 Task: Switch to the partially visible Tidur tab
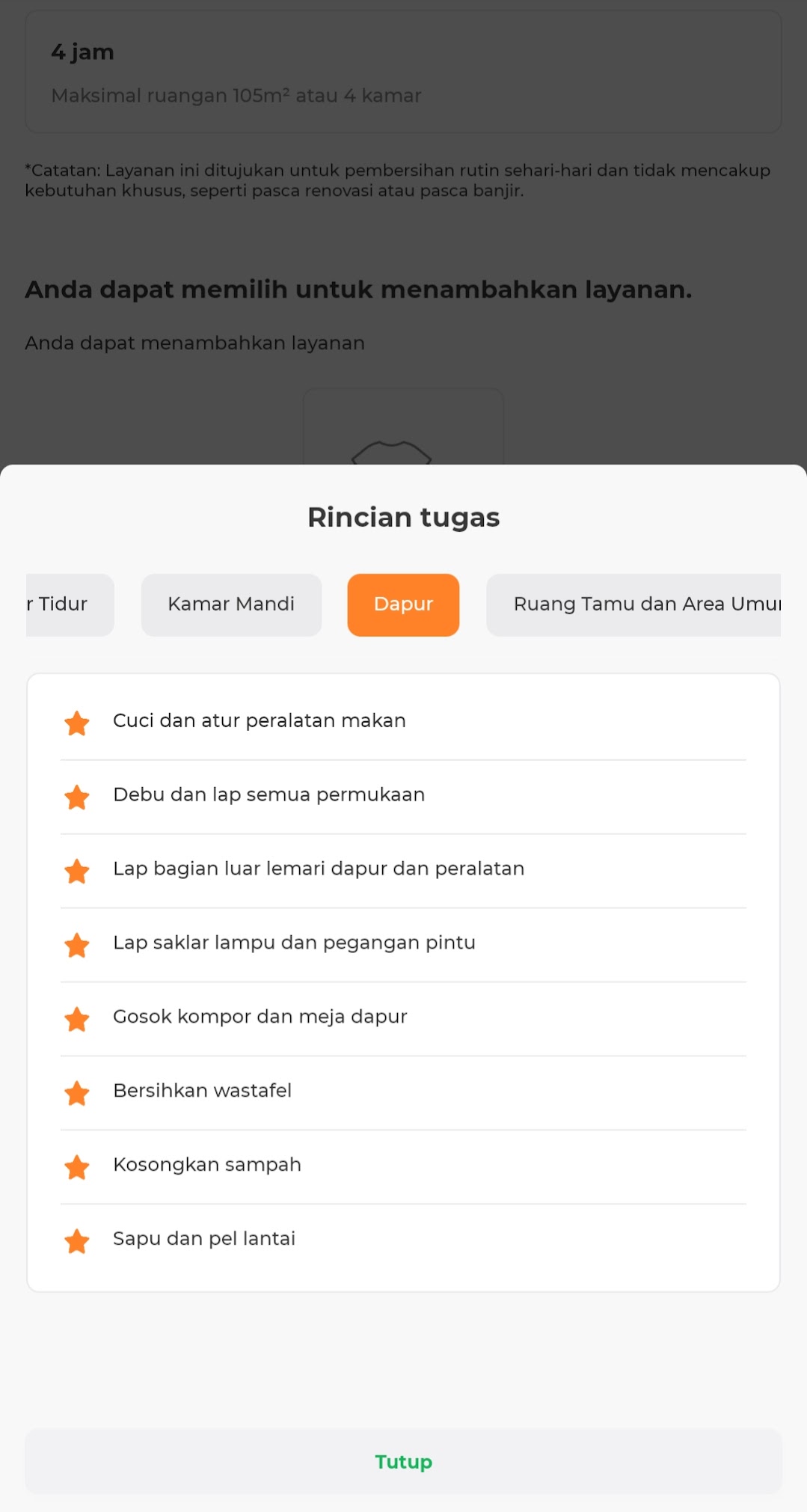tap(69, 605)
